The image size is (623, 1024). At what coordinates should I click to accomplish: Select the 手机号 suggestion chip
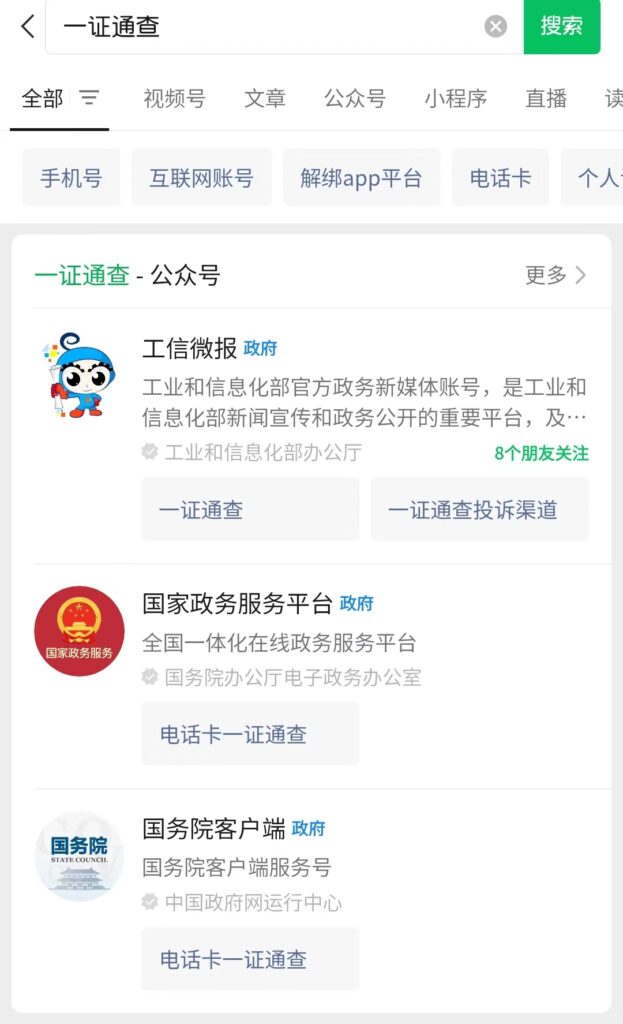point(71,178)
